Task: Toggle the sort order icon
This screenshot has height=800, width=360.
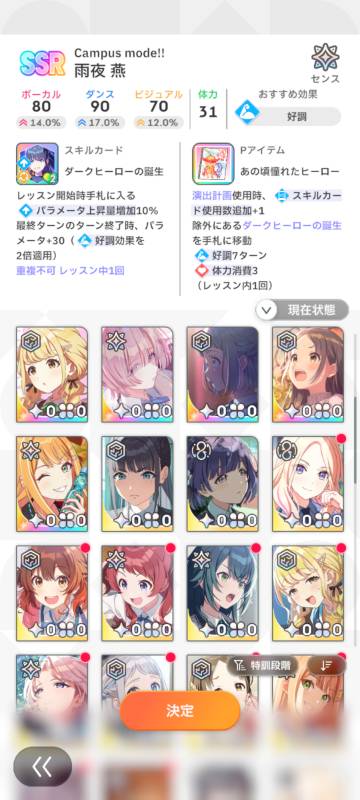Action: [x=327, y=665]
